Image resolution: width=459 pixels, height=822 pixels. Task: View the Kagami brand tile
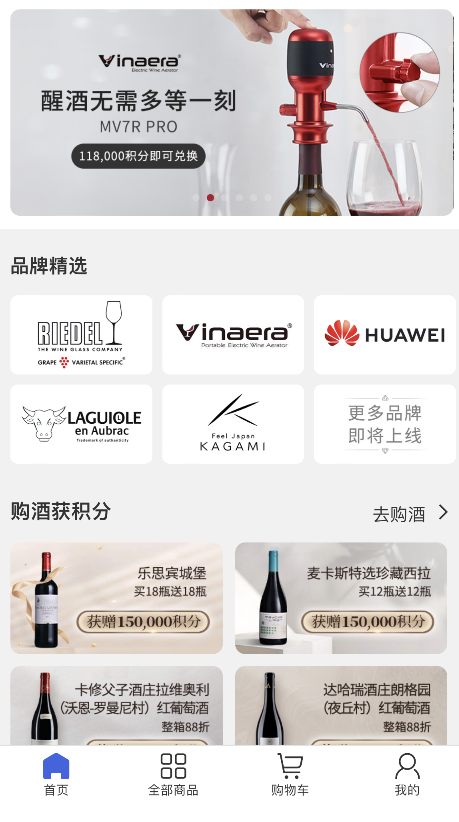pos(233,424)
